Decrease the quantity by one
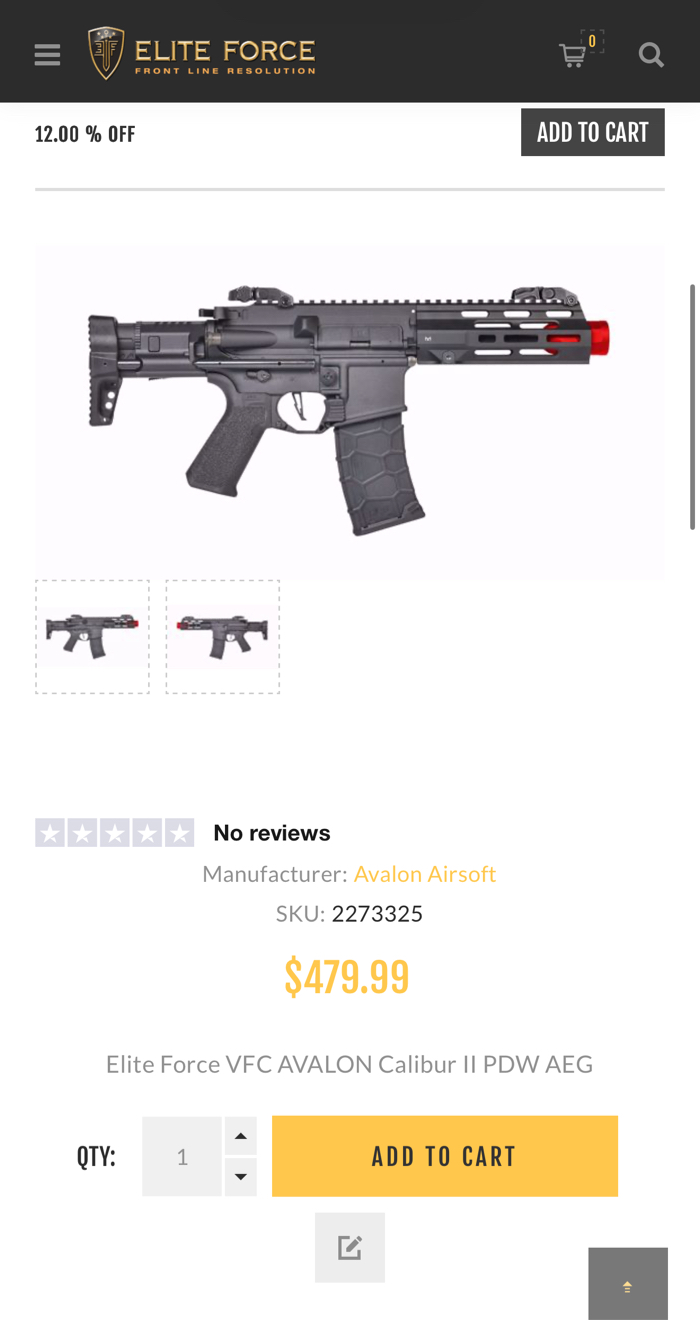 tap(240, 1177)
